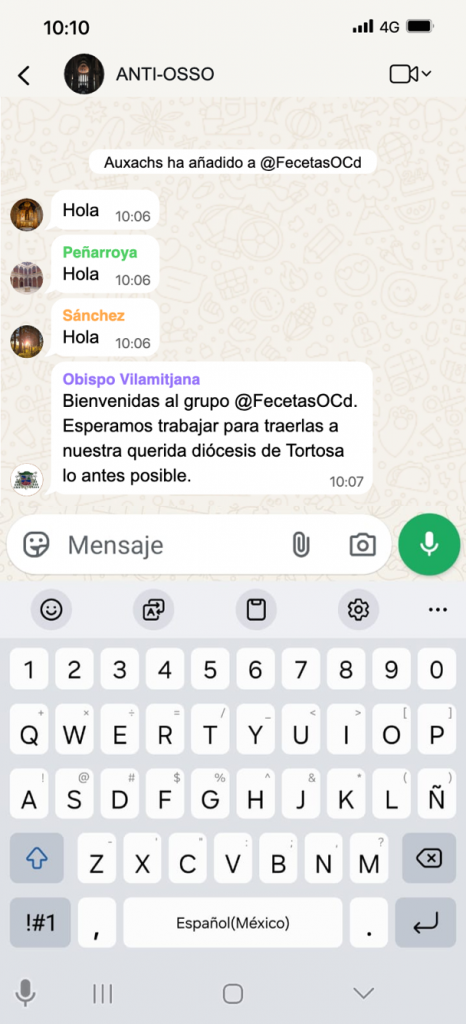Open keyboard settings gear
This screenshot has width=466, height=1024.
(x=358, y=609)
